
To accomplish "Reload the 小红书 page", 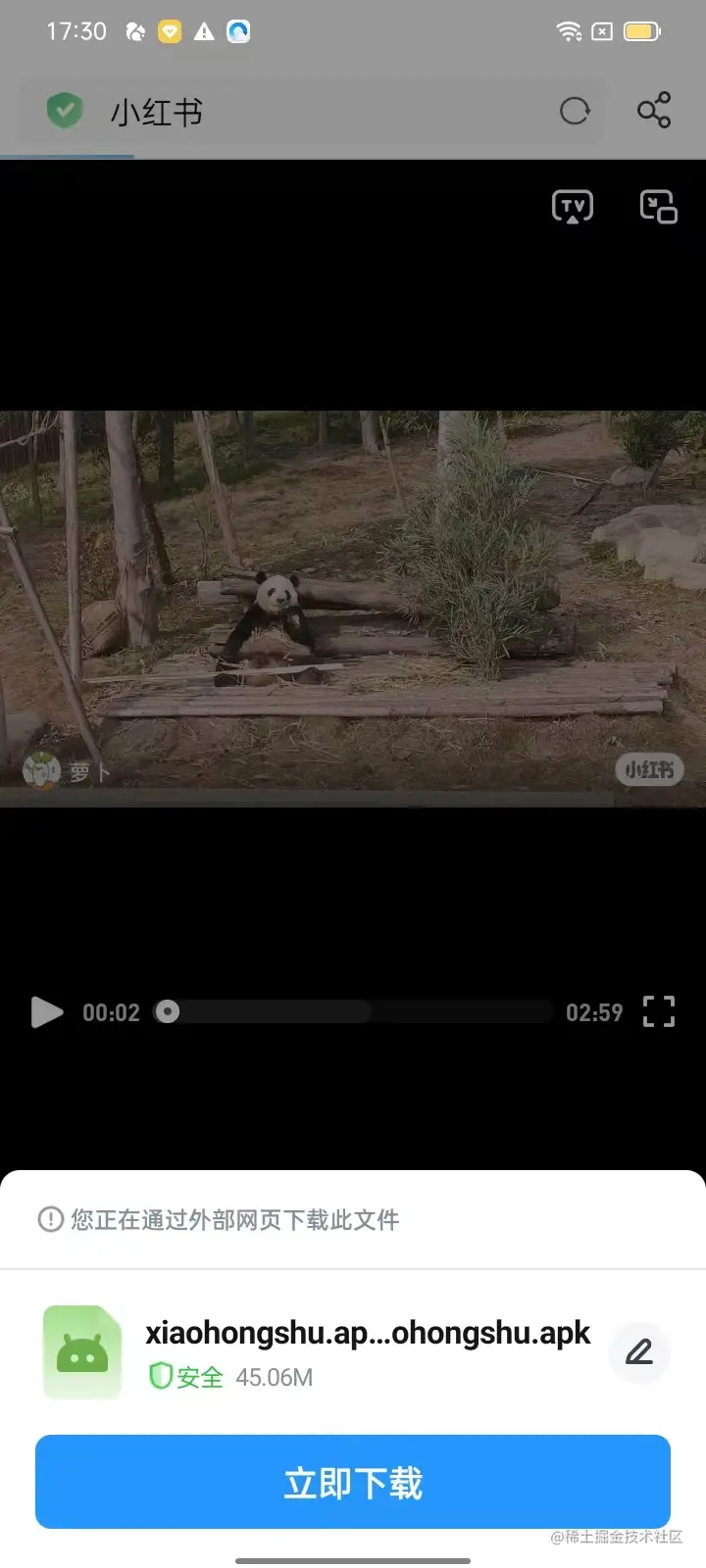I will [575, 112].
